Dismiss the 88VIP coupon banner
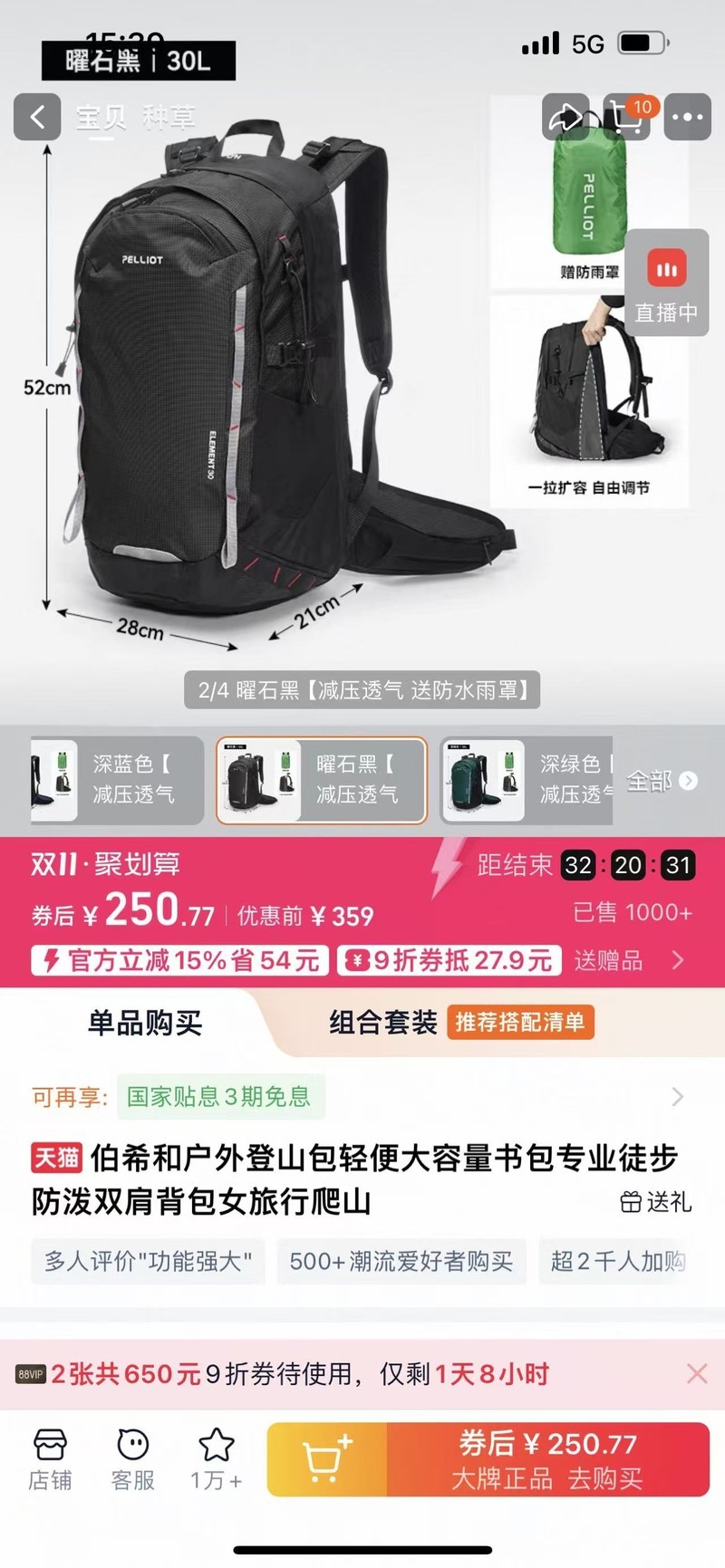This screenshot has height=1568, width=725. [697, 1373]
